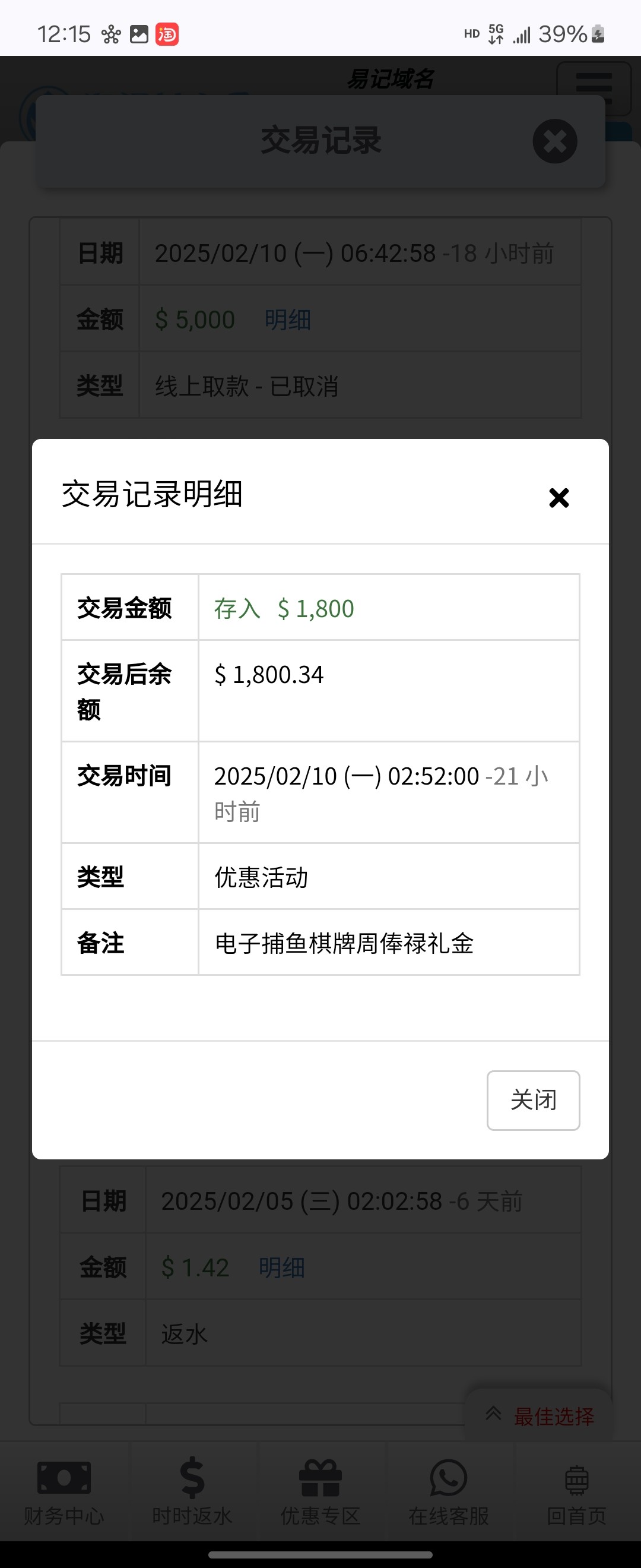Viewport: 641px width, 1568px height.
Task: Open the 优惠专区 tab
Action: click(320, 1491)
